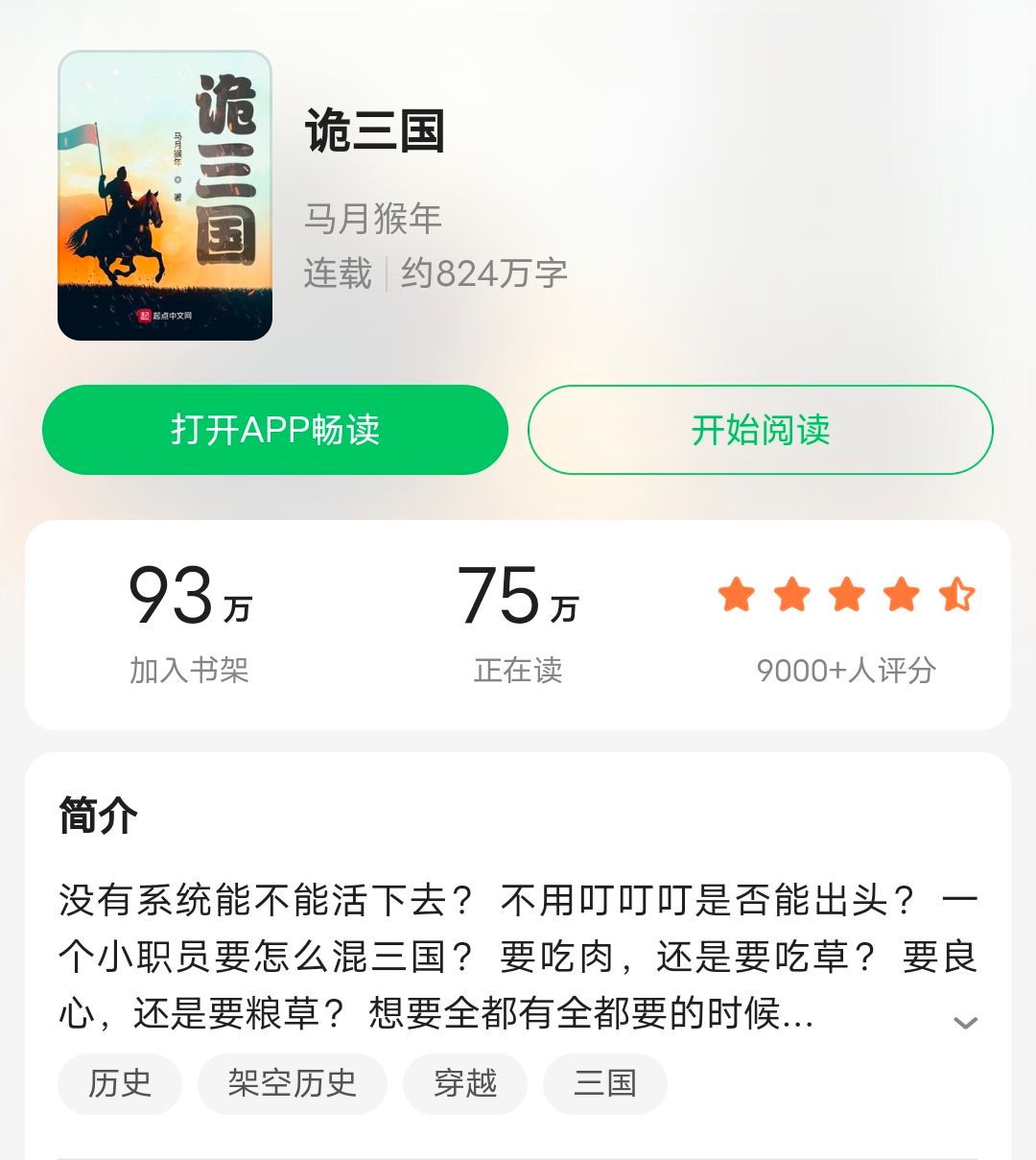Screen dimensions: 1036x1160
Task: Click the fifth half-filled rating star
Action: tap(956, 596)
